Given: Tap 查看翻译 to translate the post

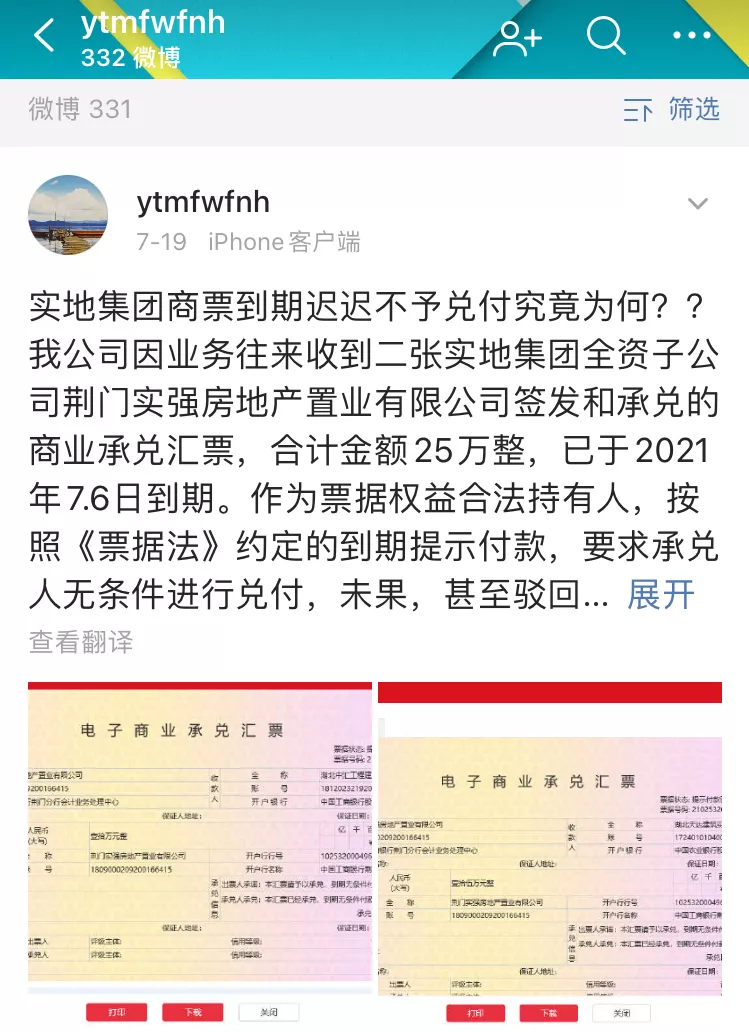Looking at the screenshot, I should (81, 642).
